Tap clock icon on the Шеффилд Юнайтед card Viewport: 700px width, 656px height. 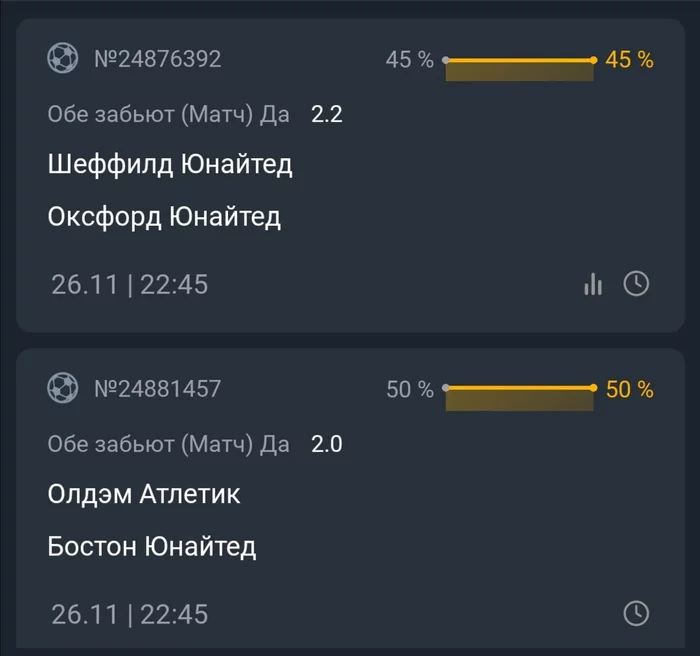(636, 284)
